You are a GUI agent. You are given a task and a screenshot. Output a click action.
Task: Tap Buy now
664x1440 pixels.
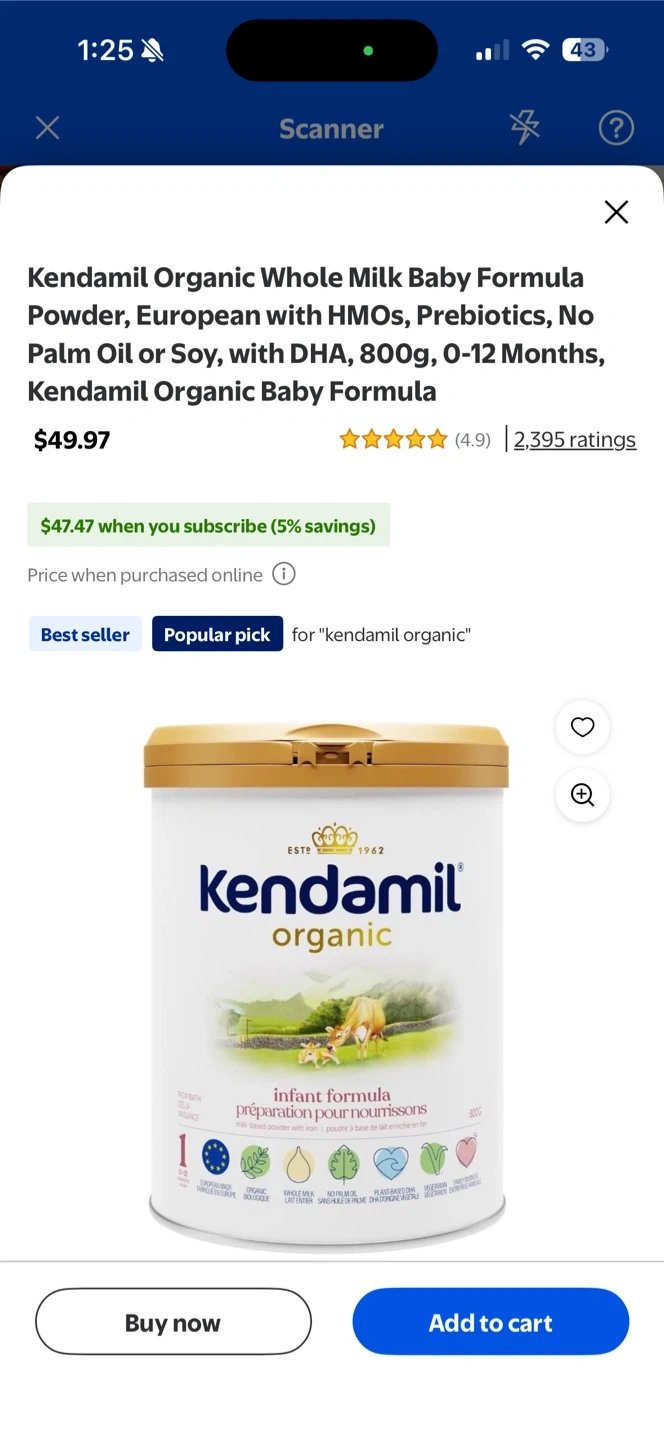click(173, 1322)
